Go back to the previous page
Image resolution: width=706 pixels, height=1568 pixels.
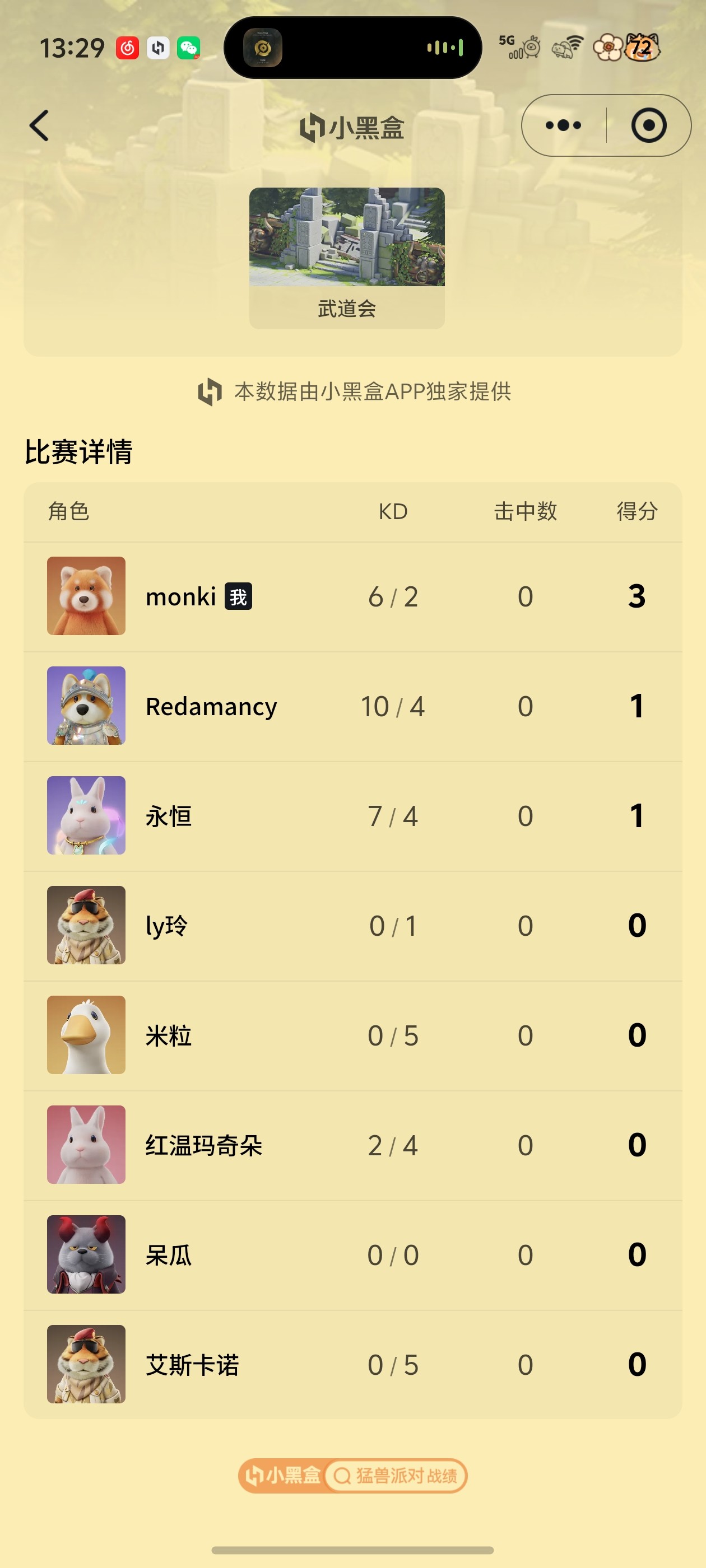pyautogui.click(x=40, y=126)
